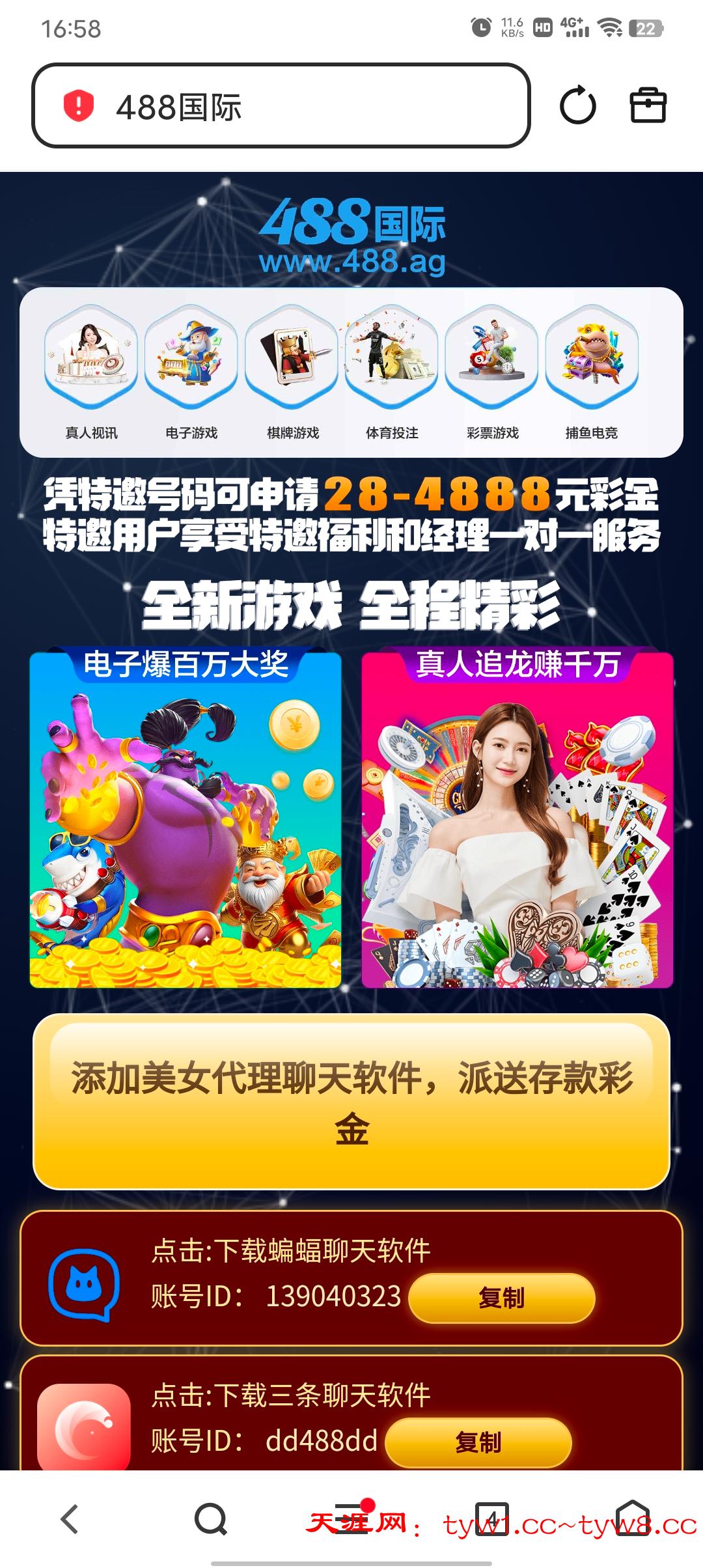This screenshot has width=703, height=1568.
Task: Tap the 488国际 address bar
Action: click(x=280, y=106)
